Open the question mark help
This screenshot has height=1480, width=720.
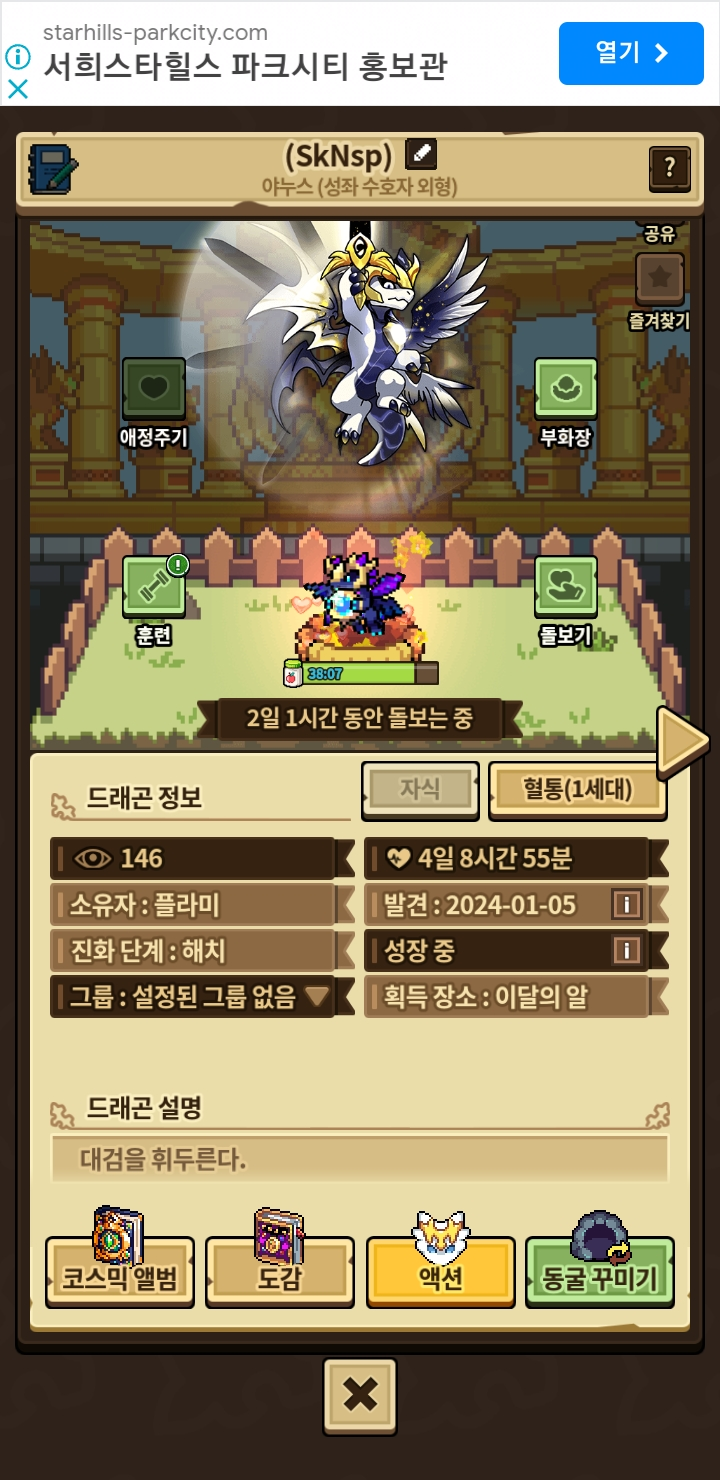click(669, 169)
